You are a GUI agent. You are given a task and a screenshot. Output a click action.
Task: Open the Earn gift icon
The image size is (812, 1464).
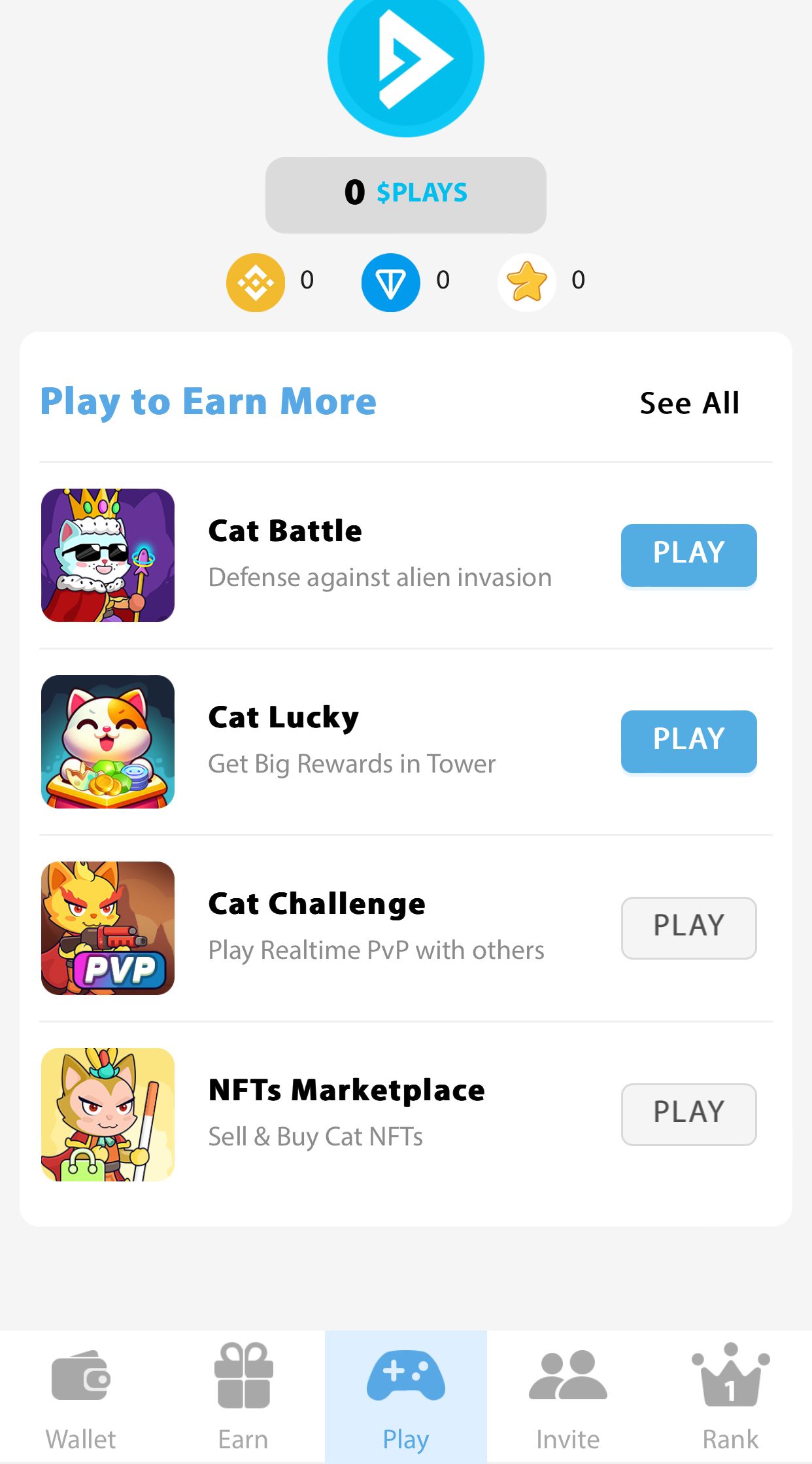coord(244,1376)
